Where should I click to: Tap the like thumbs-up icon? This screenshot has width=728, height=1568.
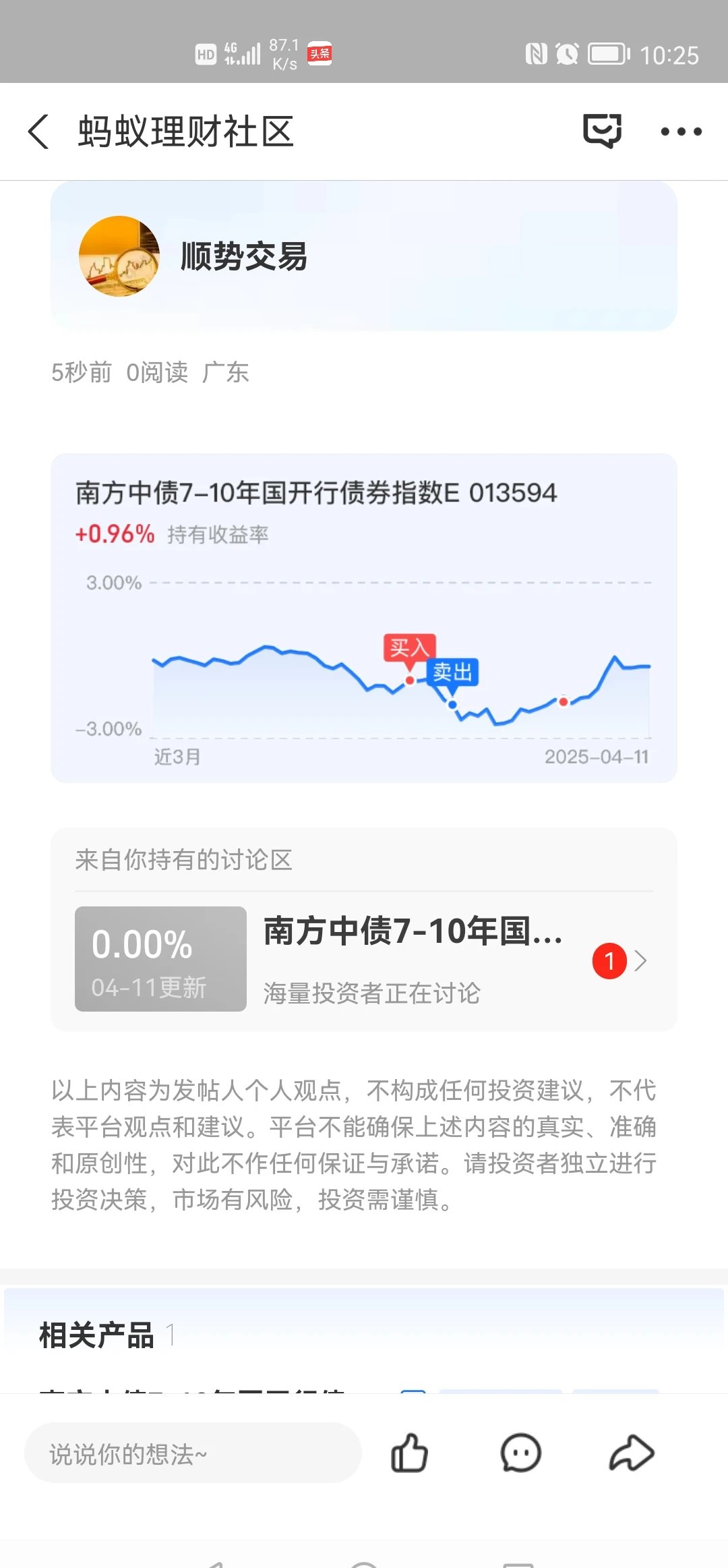tap(410, 1454)
